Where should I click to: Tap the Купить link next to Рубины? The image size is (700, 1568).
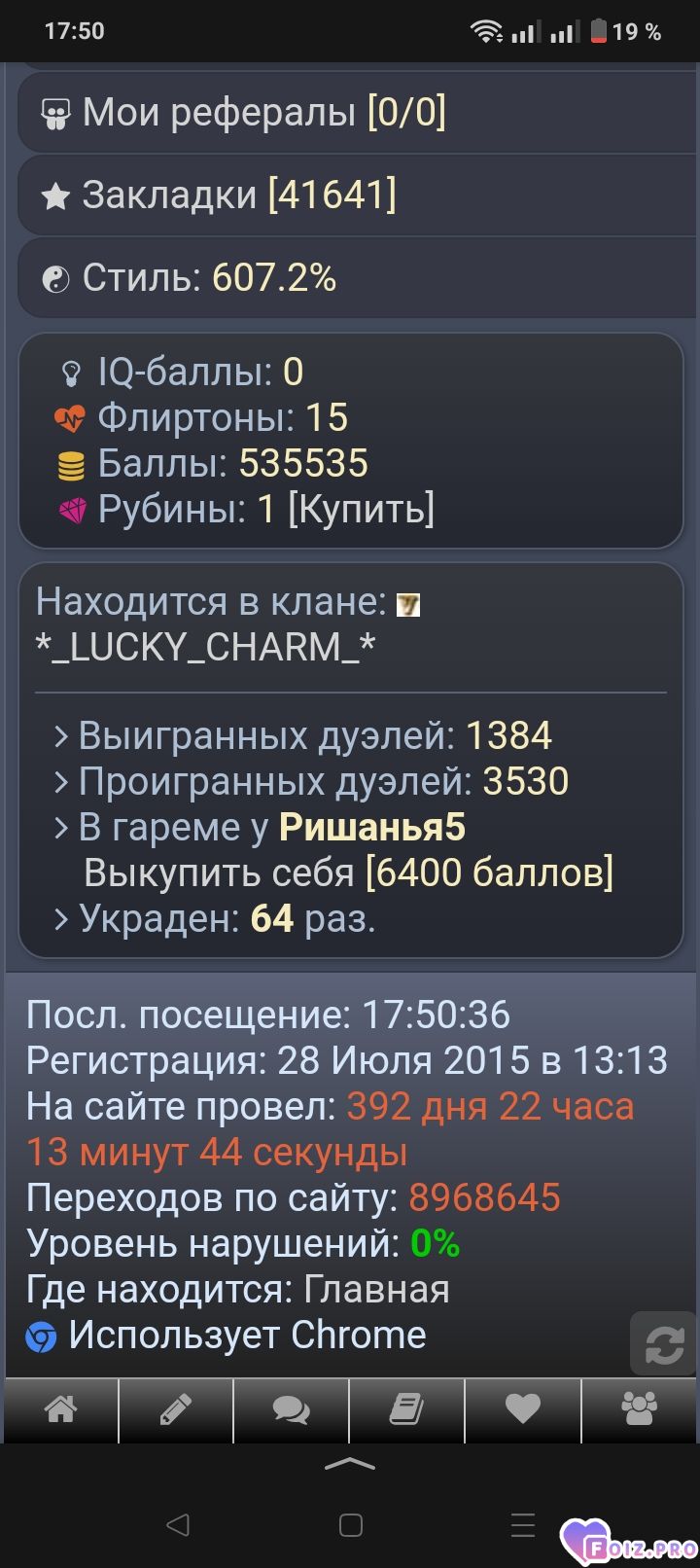pyautogui.click(x=361, y=509)
